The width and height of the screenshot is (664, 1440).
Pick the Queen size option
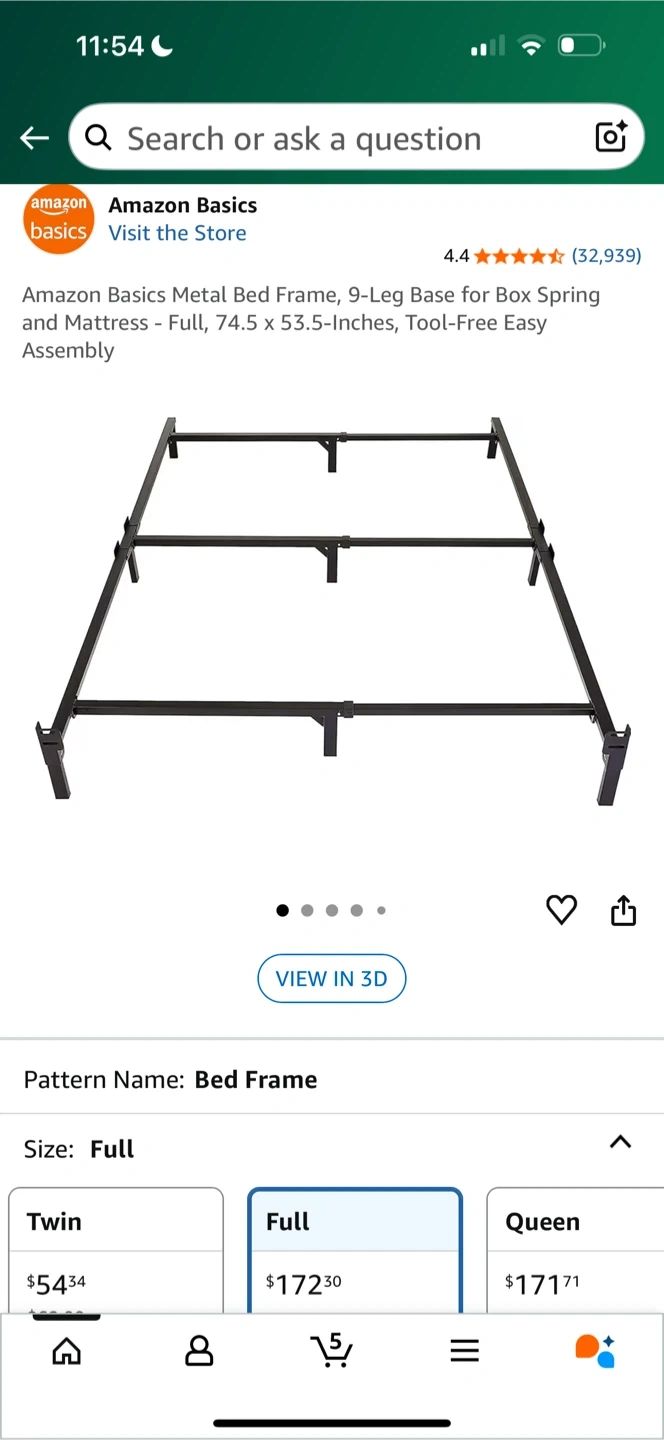coord(574,1250)
